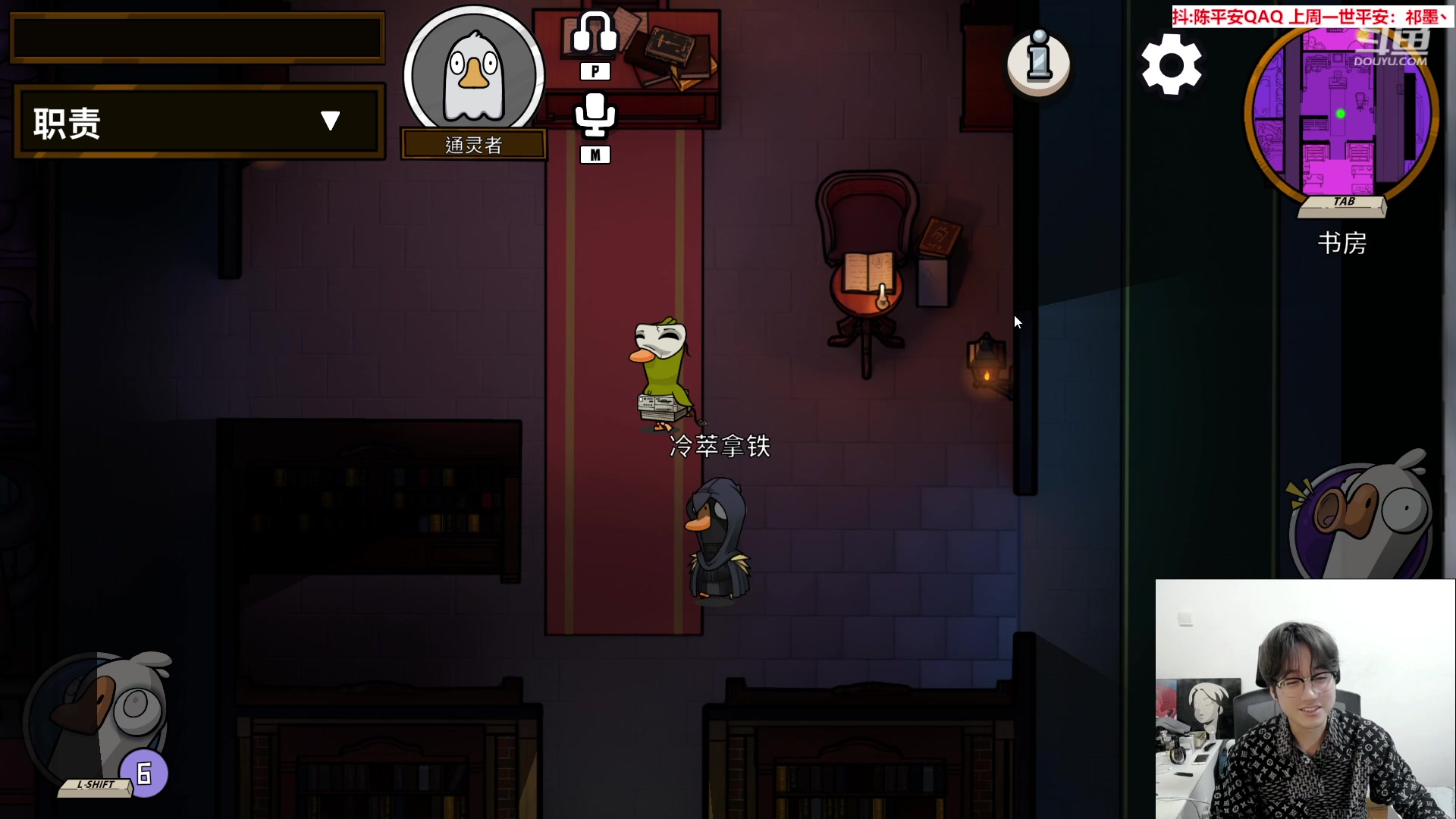This screenshot has height=819, width=1456.
Task: Expand the 职责 tasks dropdown
Action: point(329,121)
